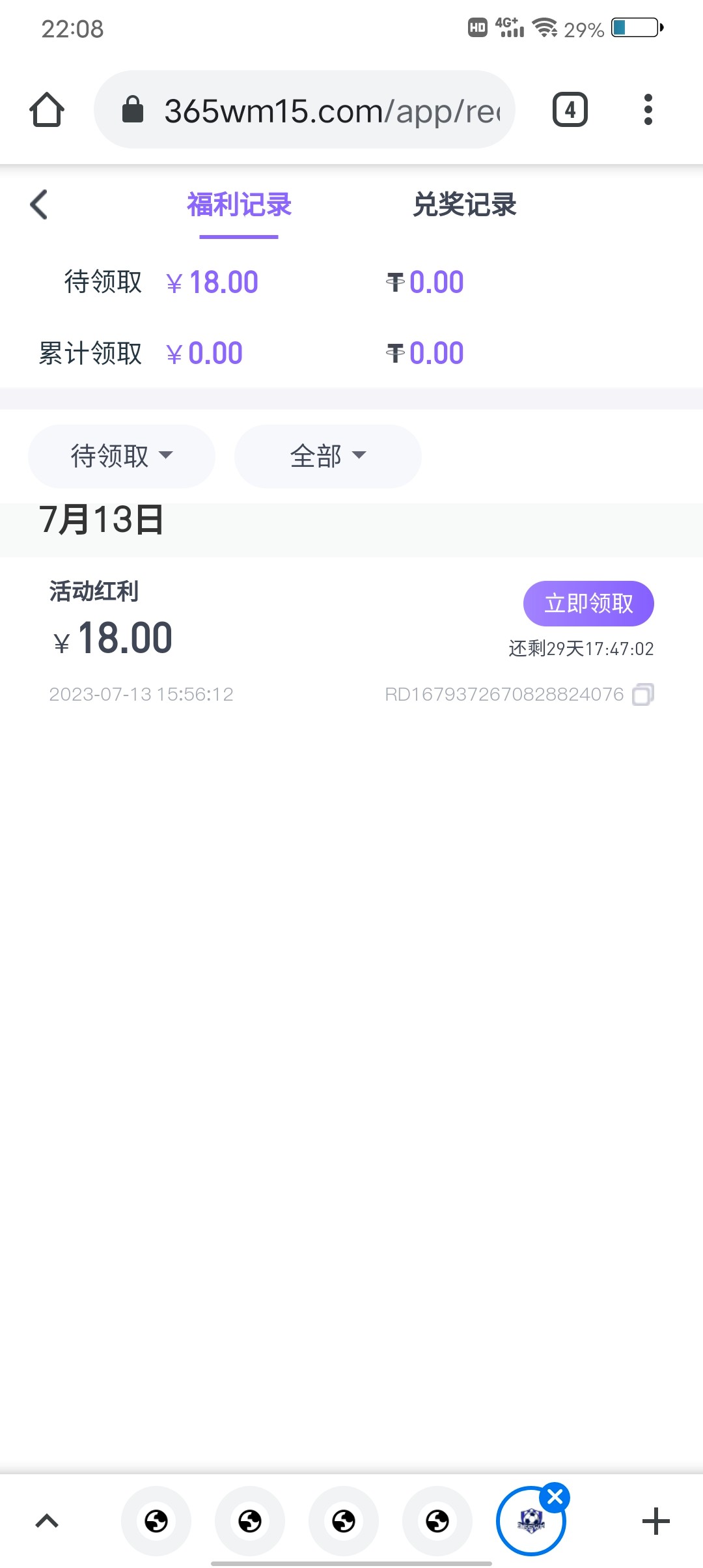Switch to the 兑奖记录 tab

464,204
